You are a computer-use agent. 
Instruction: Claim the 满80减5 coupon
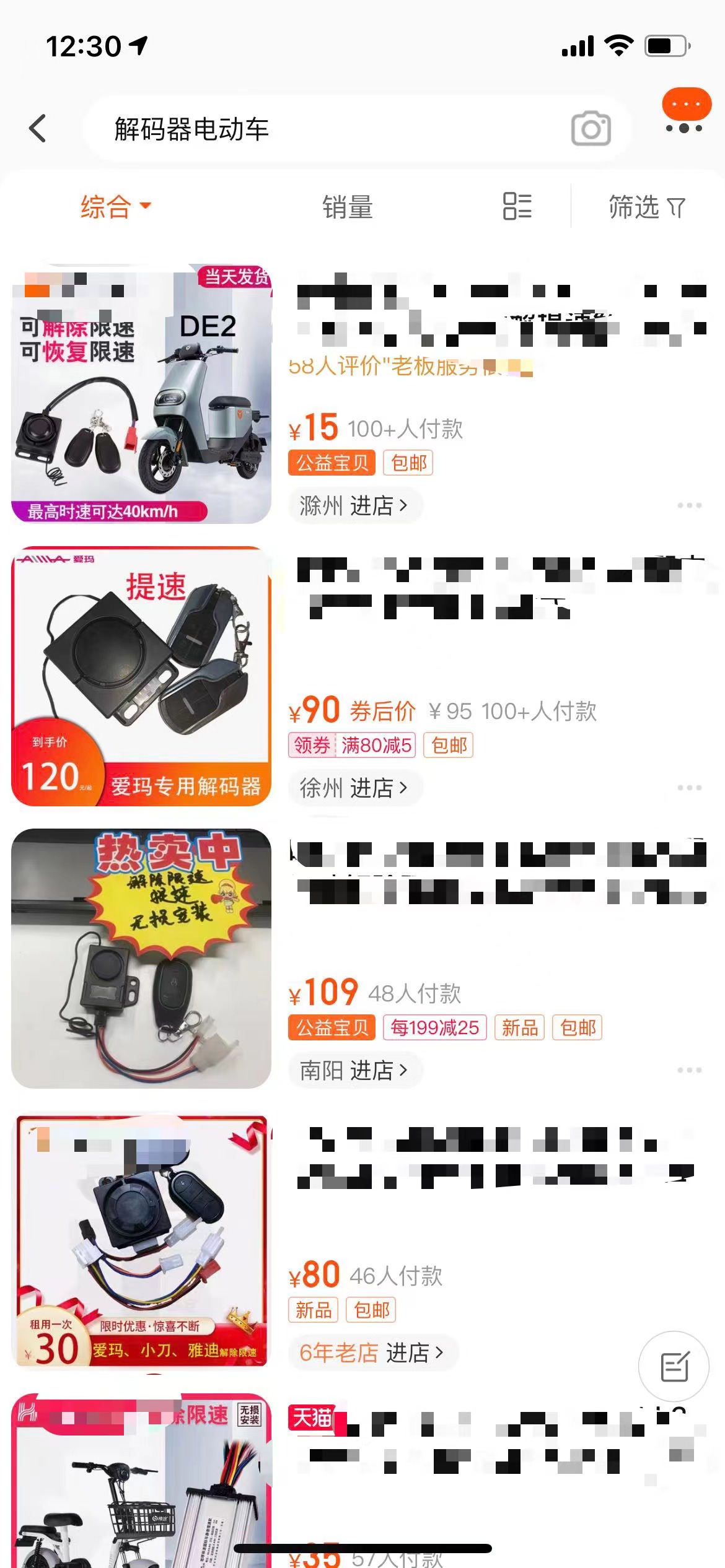coord(352,745)
